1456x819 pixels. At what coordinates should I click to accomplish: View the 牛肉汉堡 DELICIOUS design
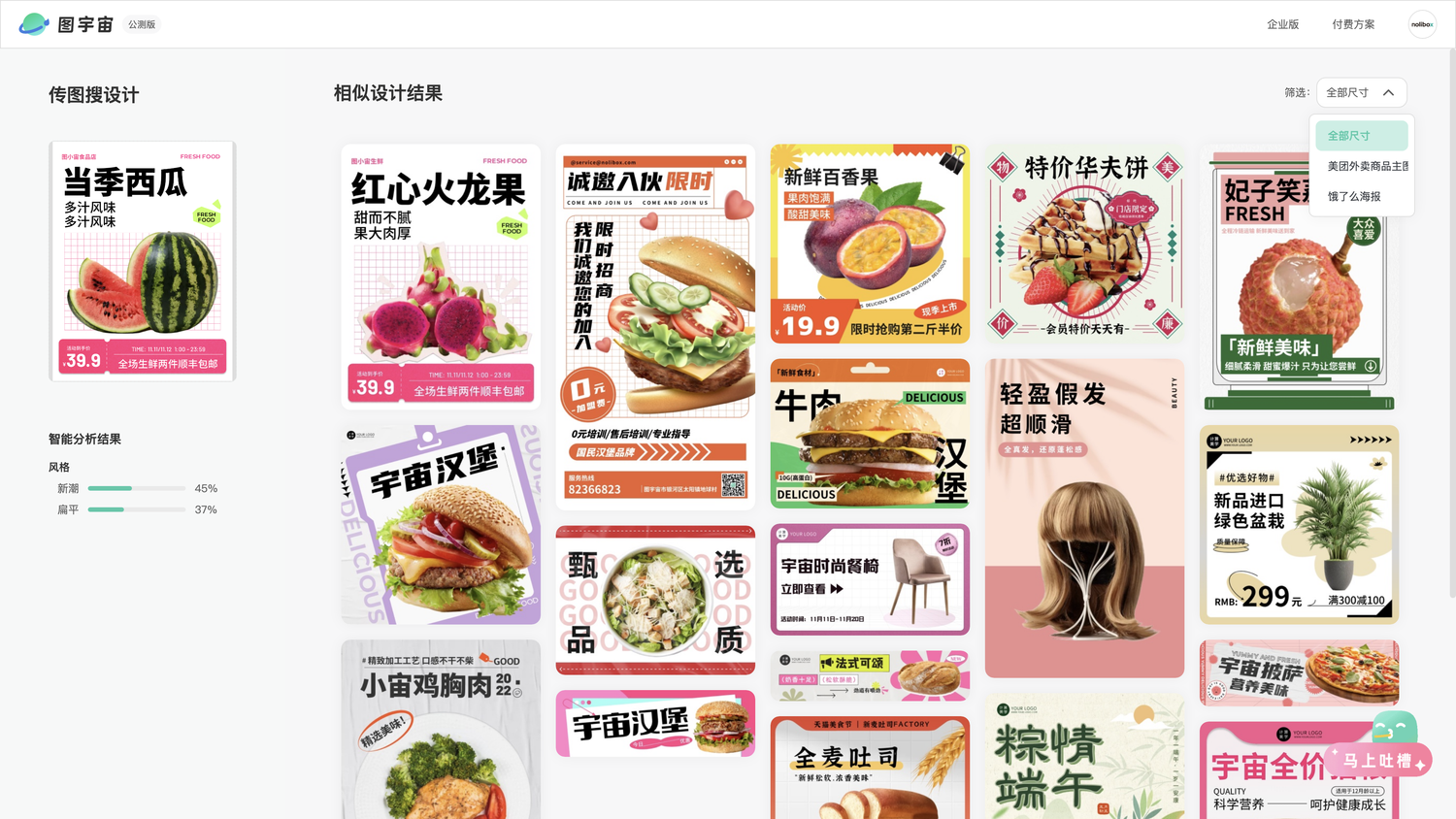tap(870, 434)
